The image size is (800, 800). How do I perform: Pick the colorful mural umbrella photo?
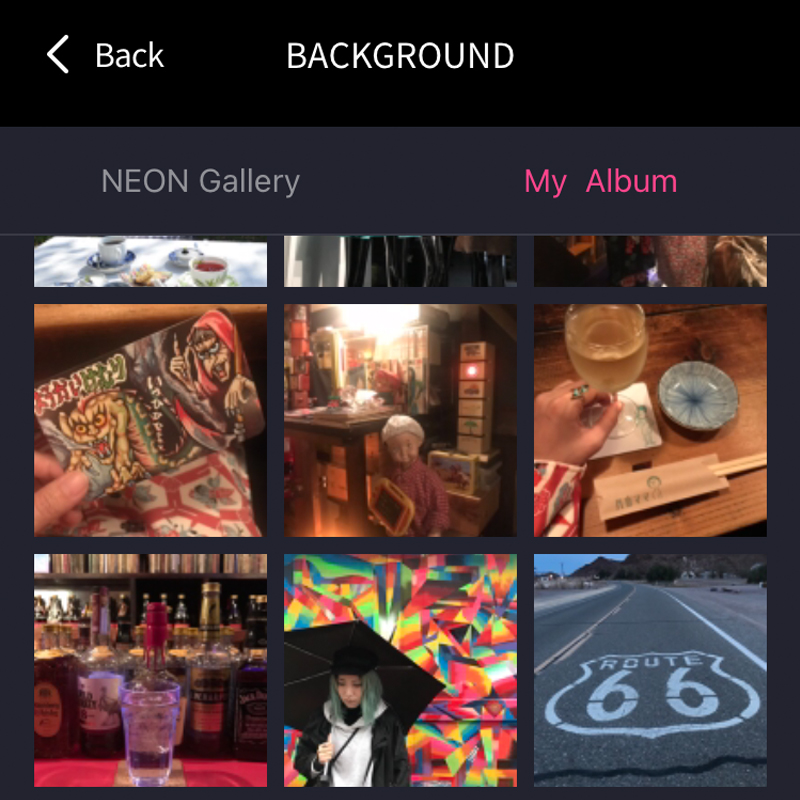pyautogui.click(x=400, y=670)
